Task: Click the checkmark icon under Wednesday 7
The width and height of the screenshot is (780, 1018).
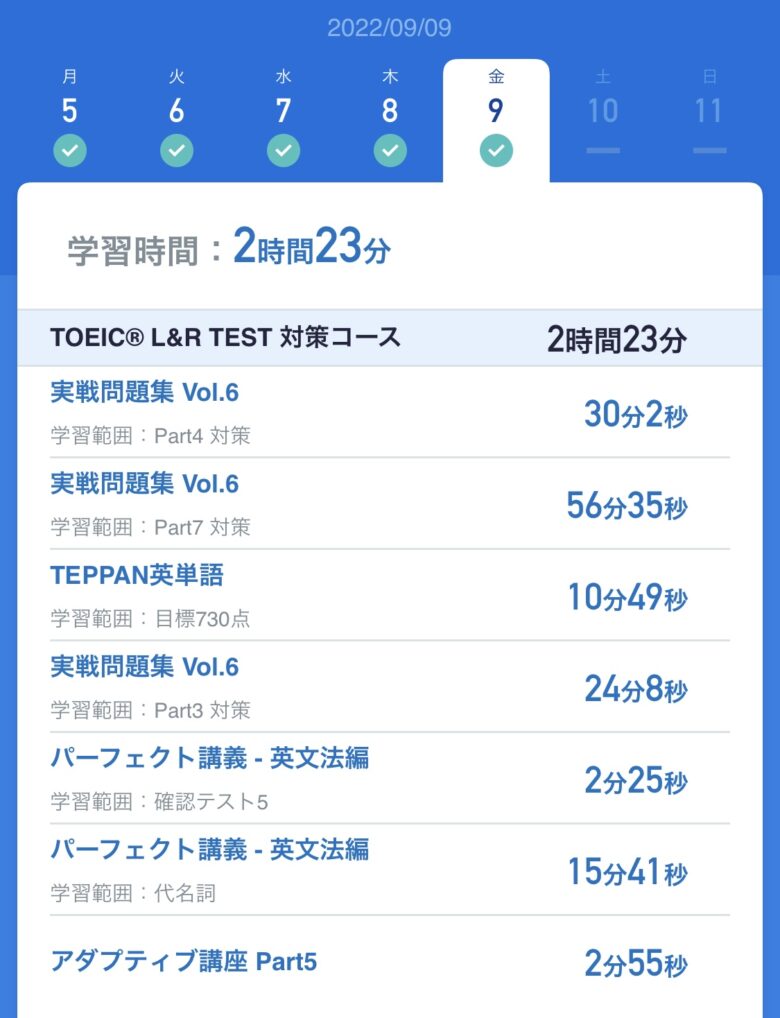Action: 283,150
